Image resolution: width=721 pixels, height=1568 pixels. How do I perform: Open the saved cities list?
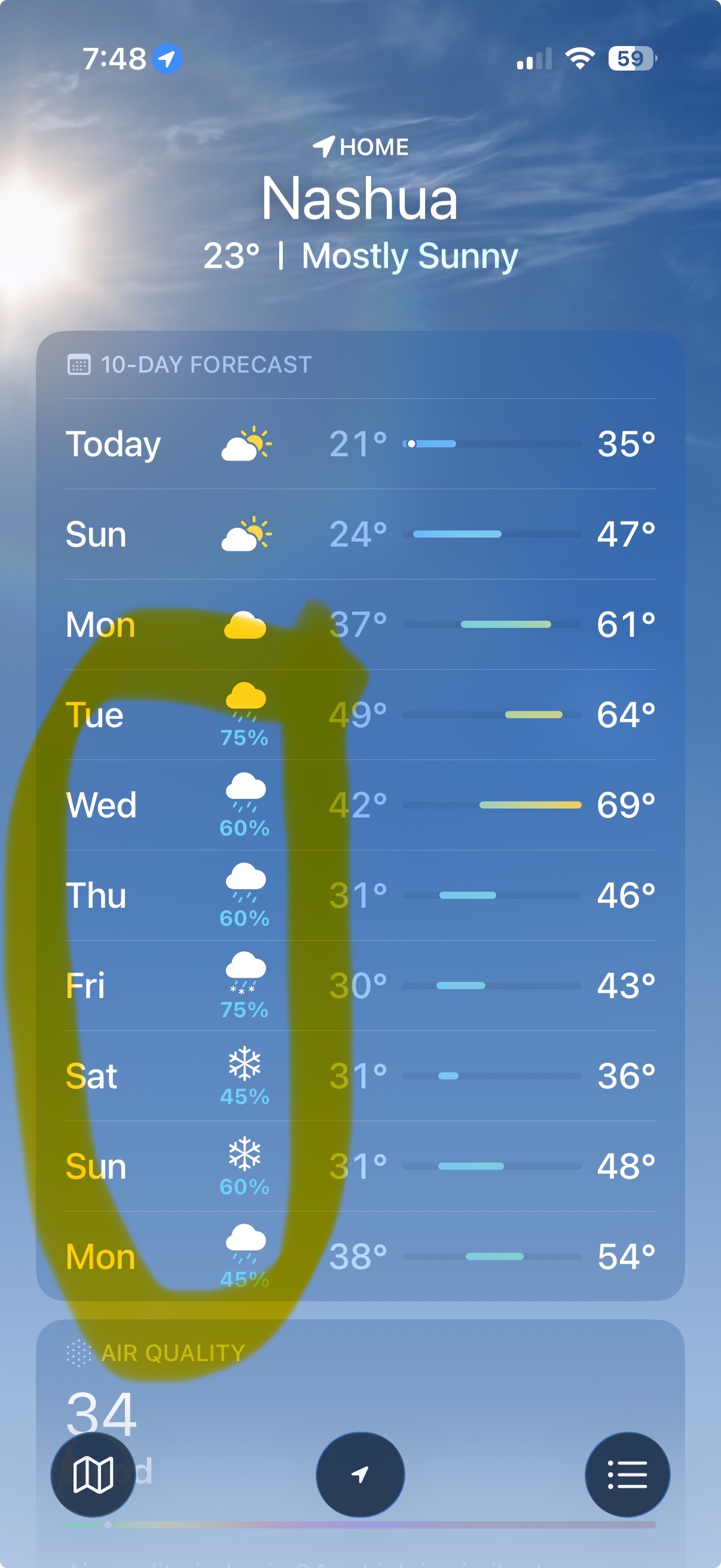click(x=627, y=1474)
